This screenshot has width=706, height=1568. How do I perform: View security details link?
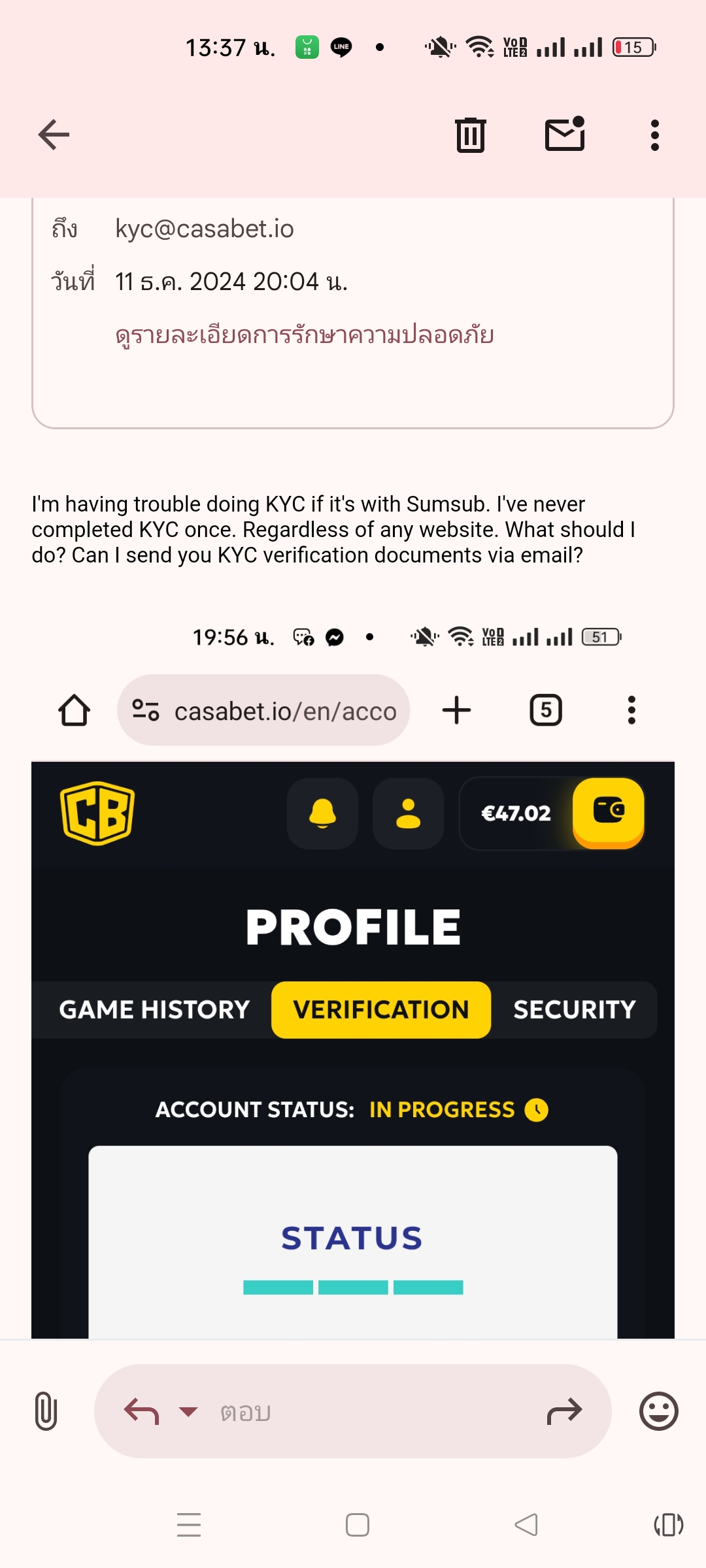click(x=304, y=335)
